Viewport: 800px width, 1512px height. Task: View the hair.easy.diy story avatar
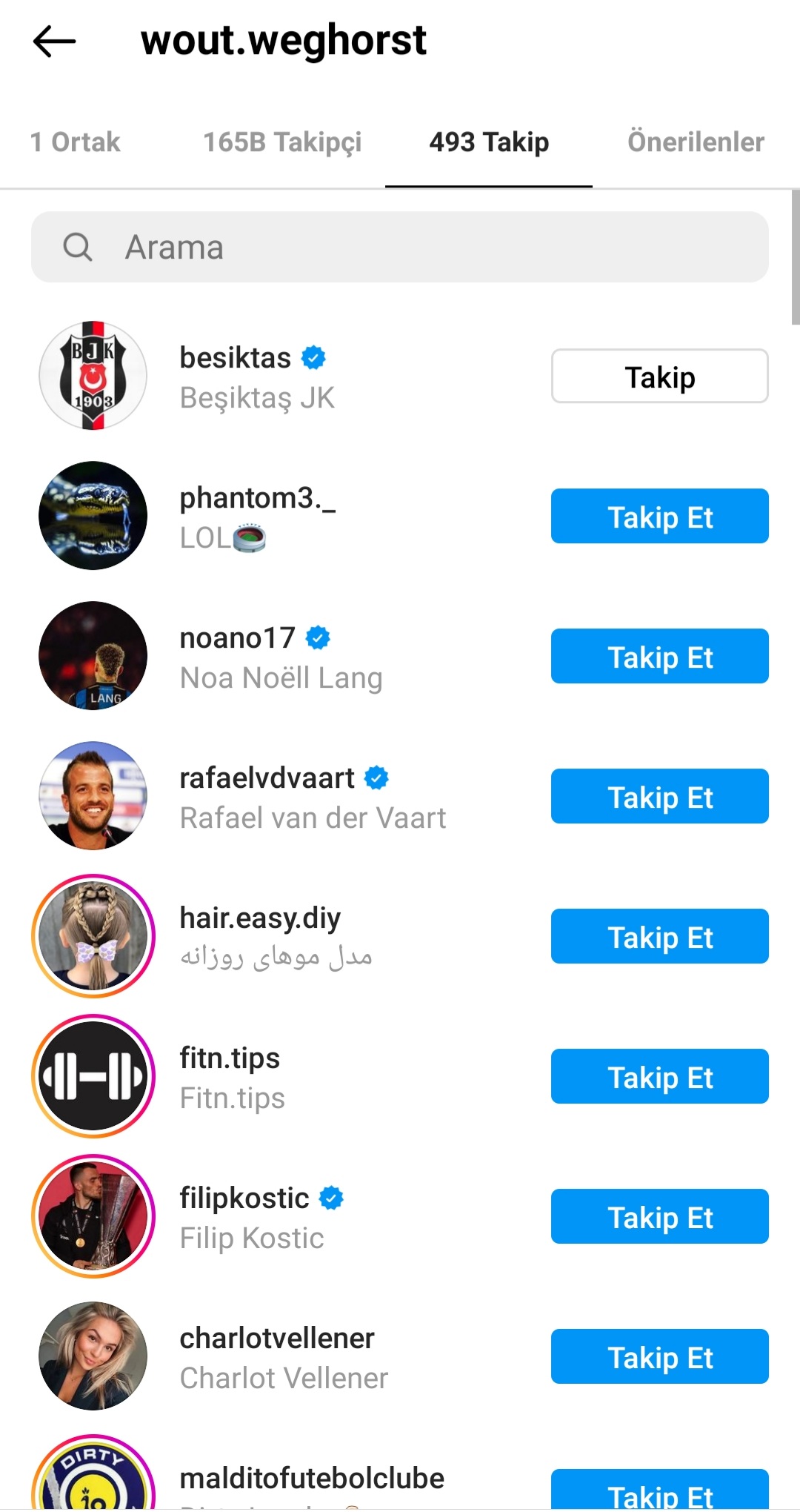[93, 937]
